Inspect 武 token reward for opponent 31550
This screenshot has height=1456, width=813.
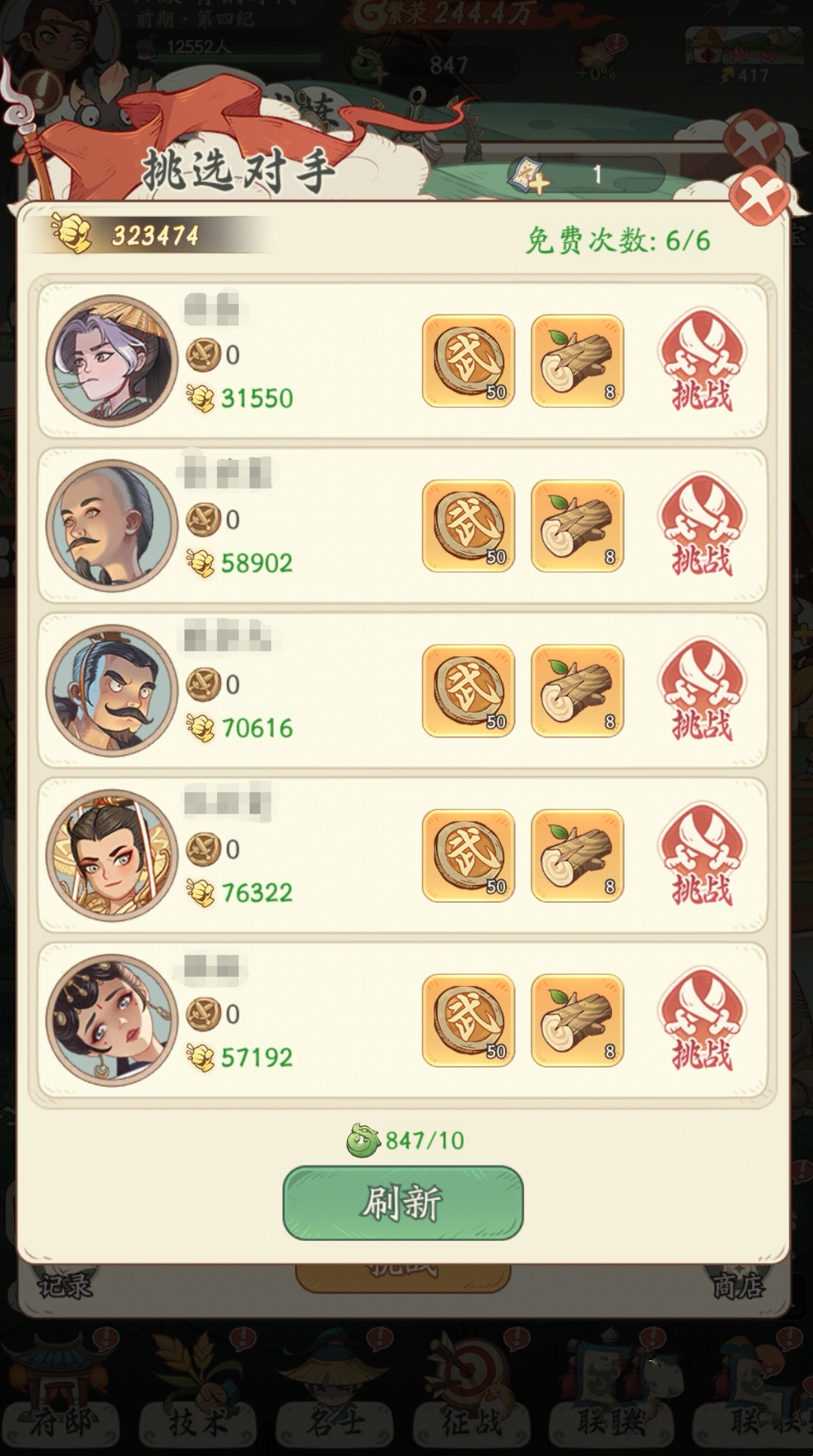click(468, 360)
